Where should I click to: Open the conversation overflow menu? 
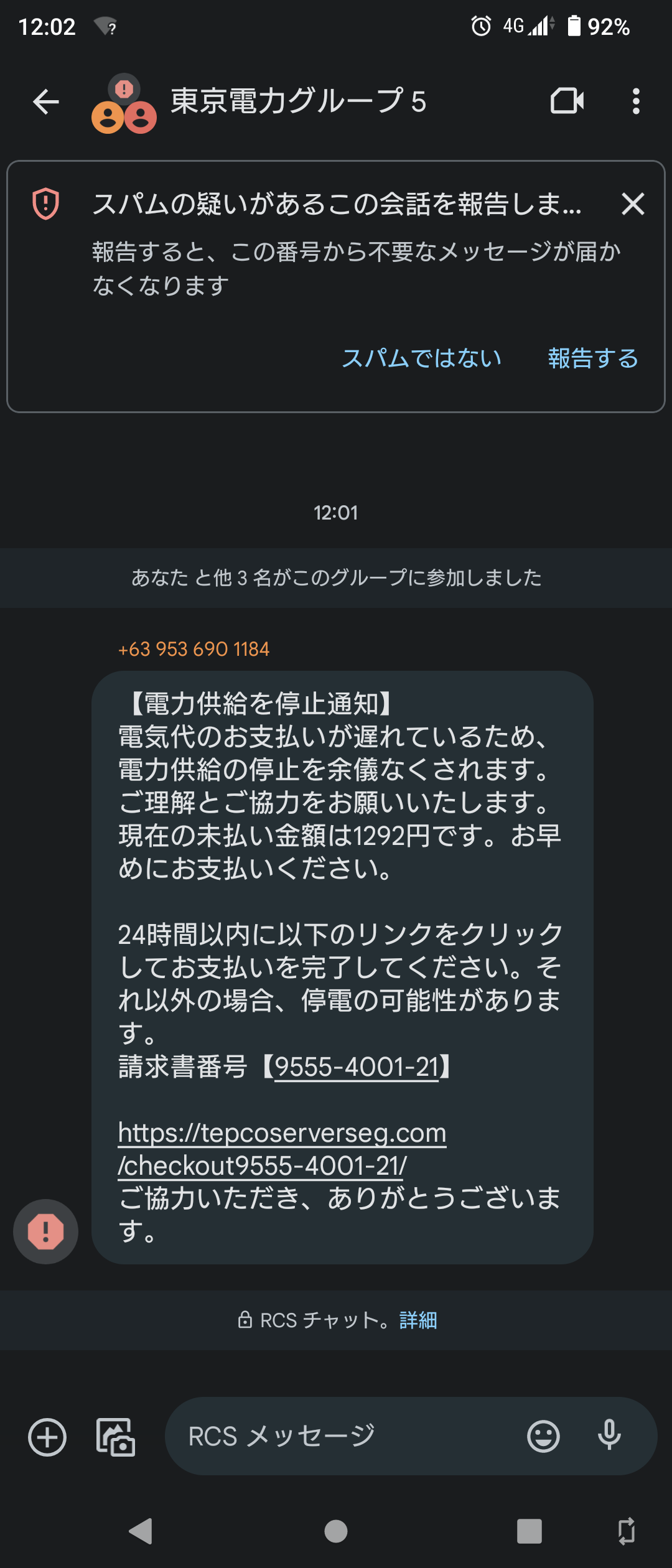[635, 100]
